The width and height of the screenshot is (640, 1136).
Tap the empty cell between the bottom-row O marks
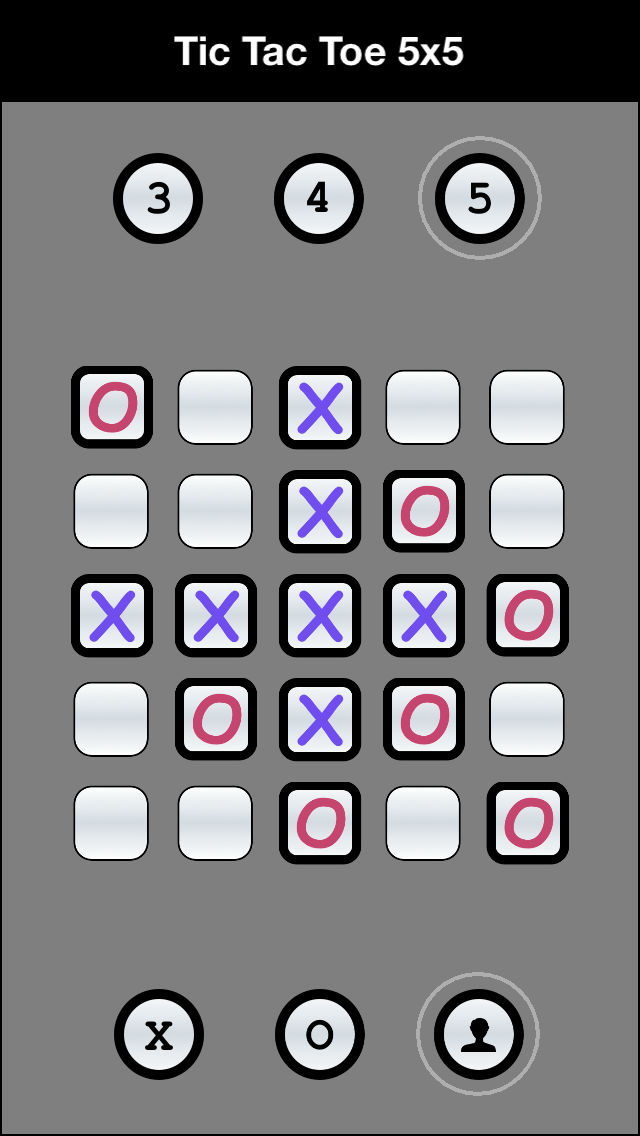(423, 823)
